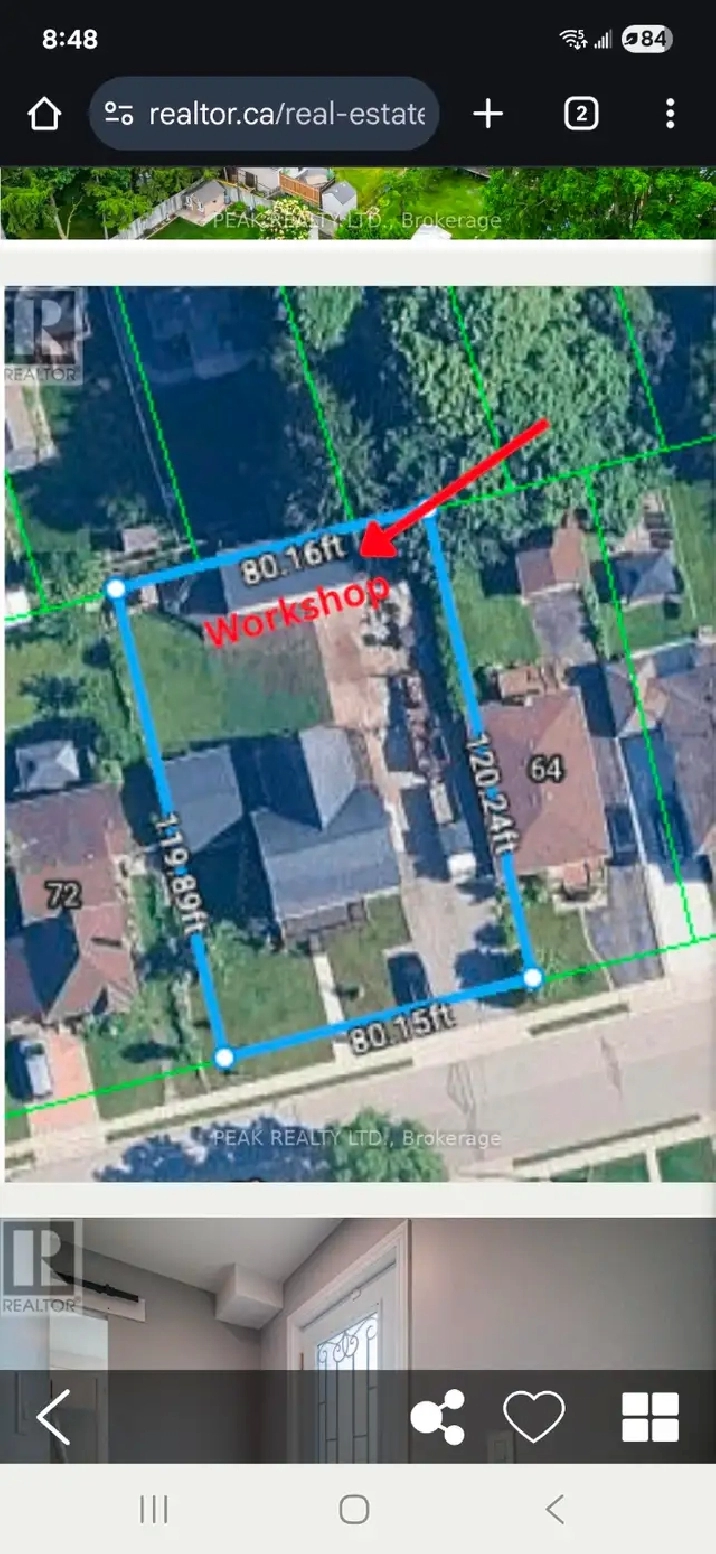Share this listing
The height and width of the screenshot is (1554, 716).
[438, 1417]
